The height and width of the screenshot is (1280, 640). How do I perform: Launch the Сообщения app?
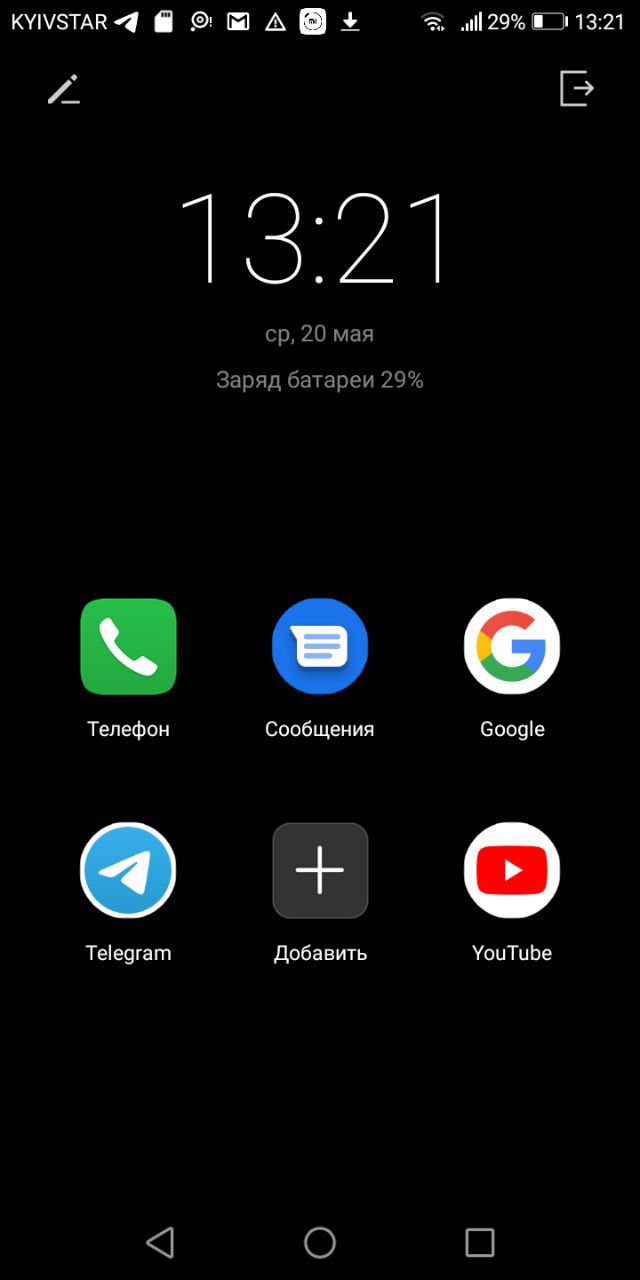[x=320, y=646]
